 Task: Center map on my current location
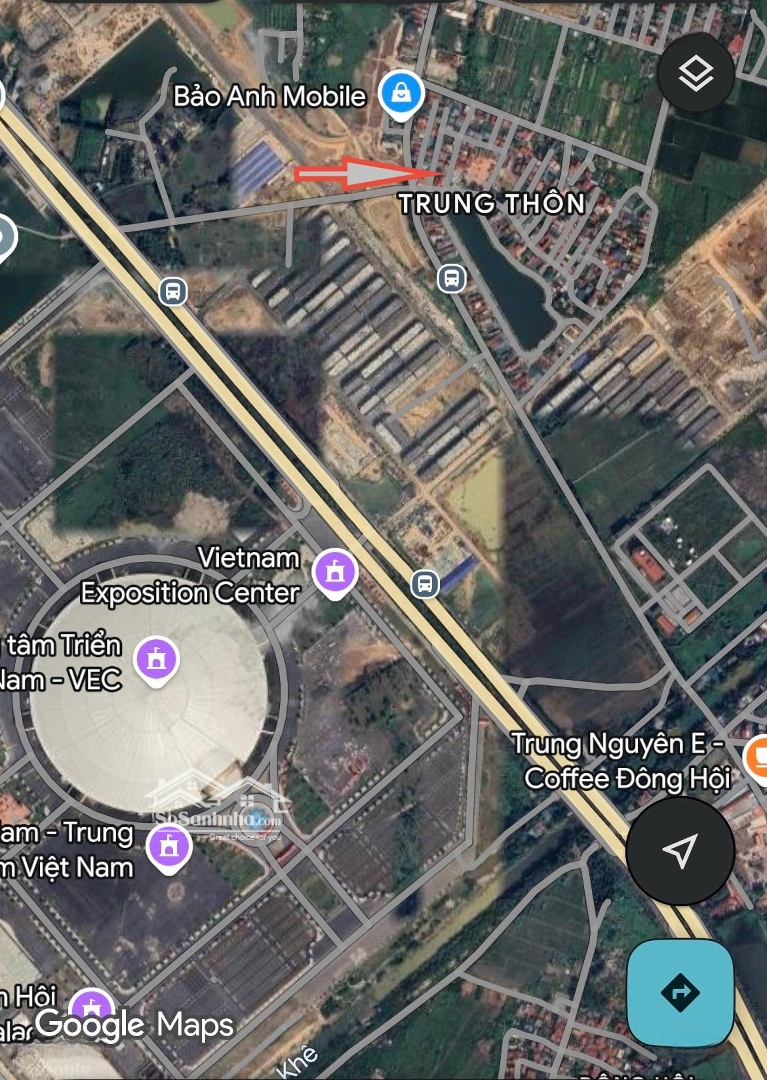pos(680,851)
